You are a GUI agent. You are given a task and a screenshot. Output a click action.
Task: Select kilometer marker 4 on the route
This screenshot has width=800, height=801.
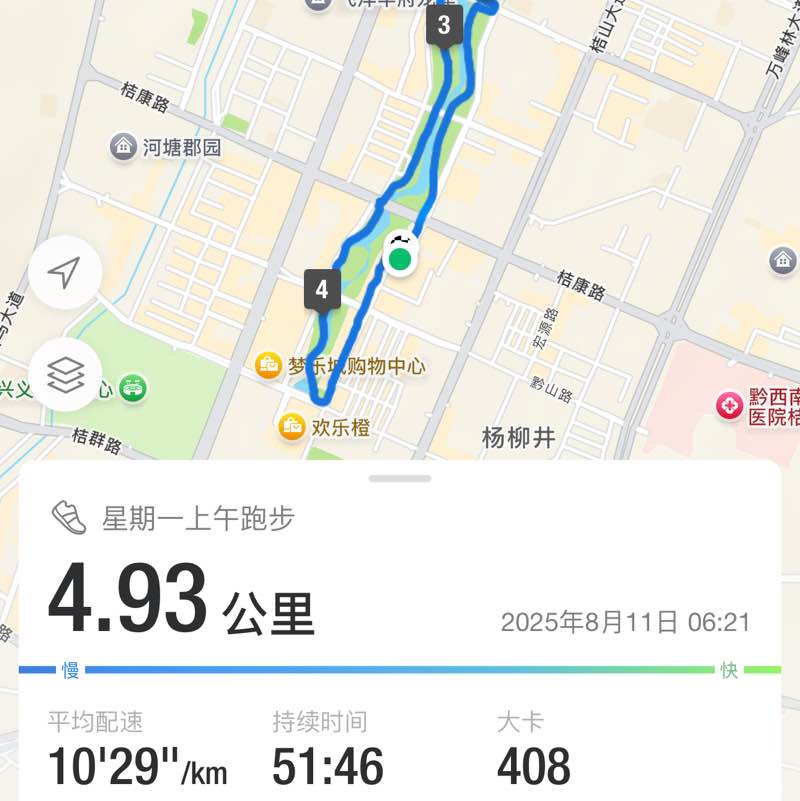point(321,290)
